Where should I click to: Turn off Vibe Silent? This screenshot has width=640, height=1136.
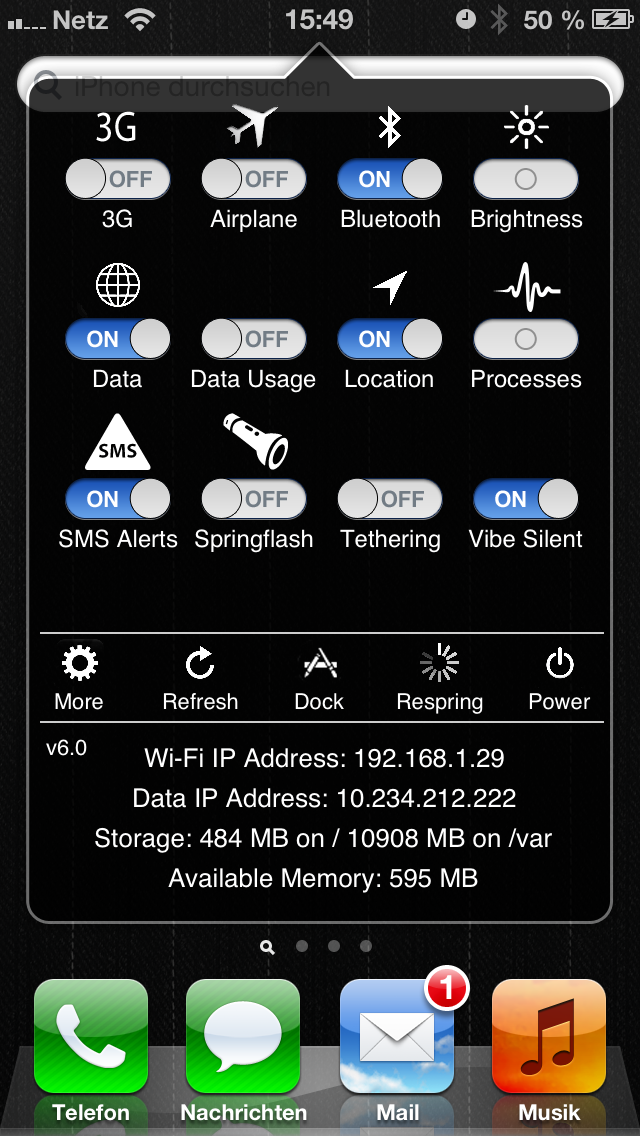526,499
